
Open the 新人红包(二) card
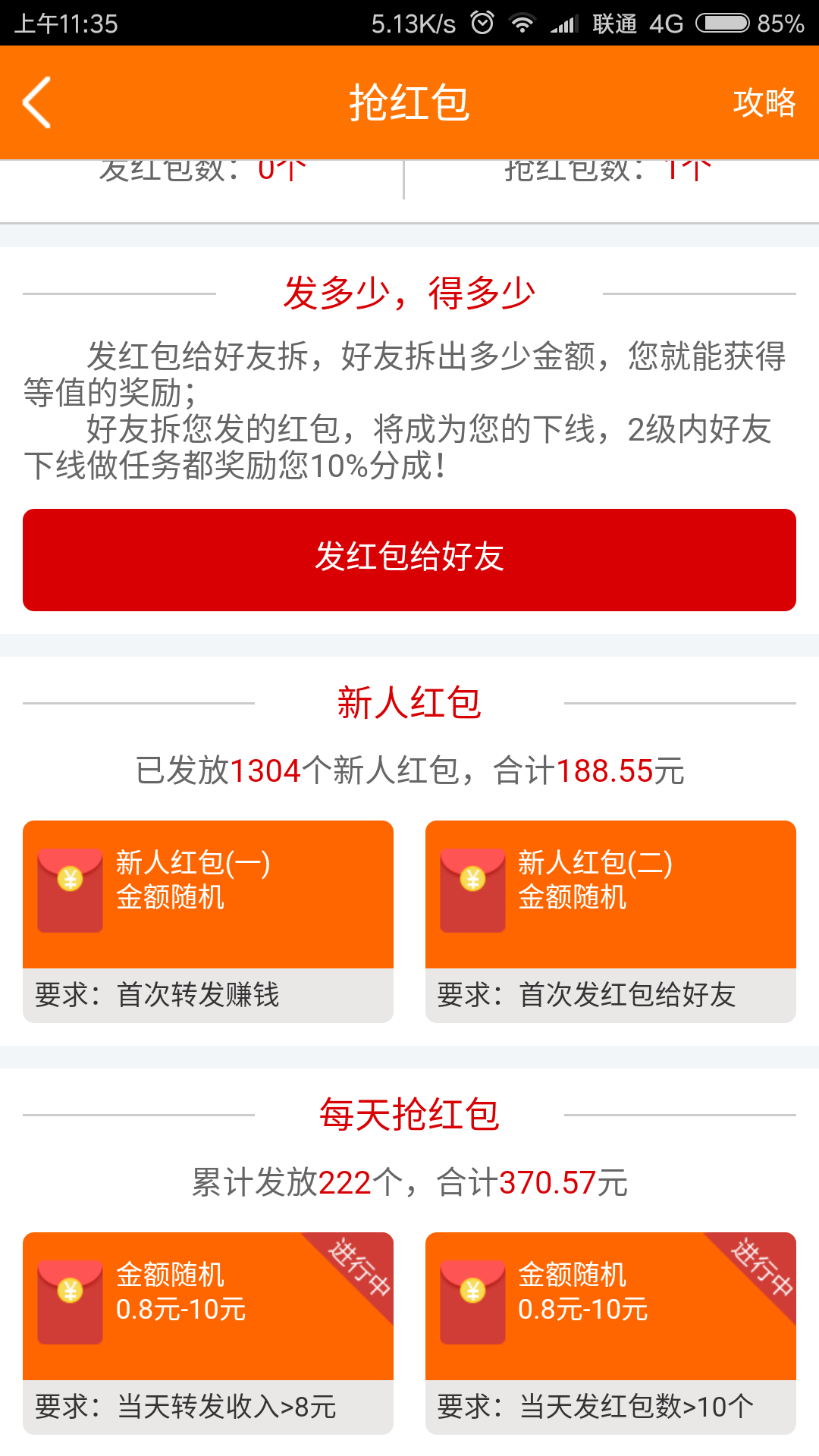point(610,921)
